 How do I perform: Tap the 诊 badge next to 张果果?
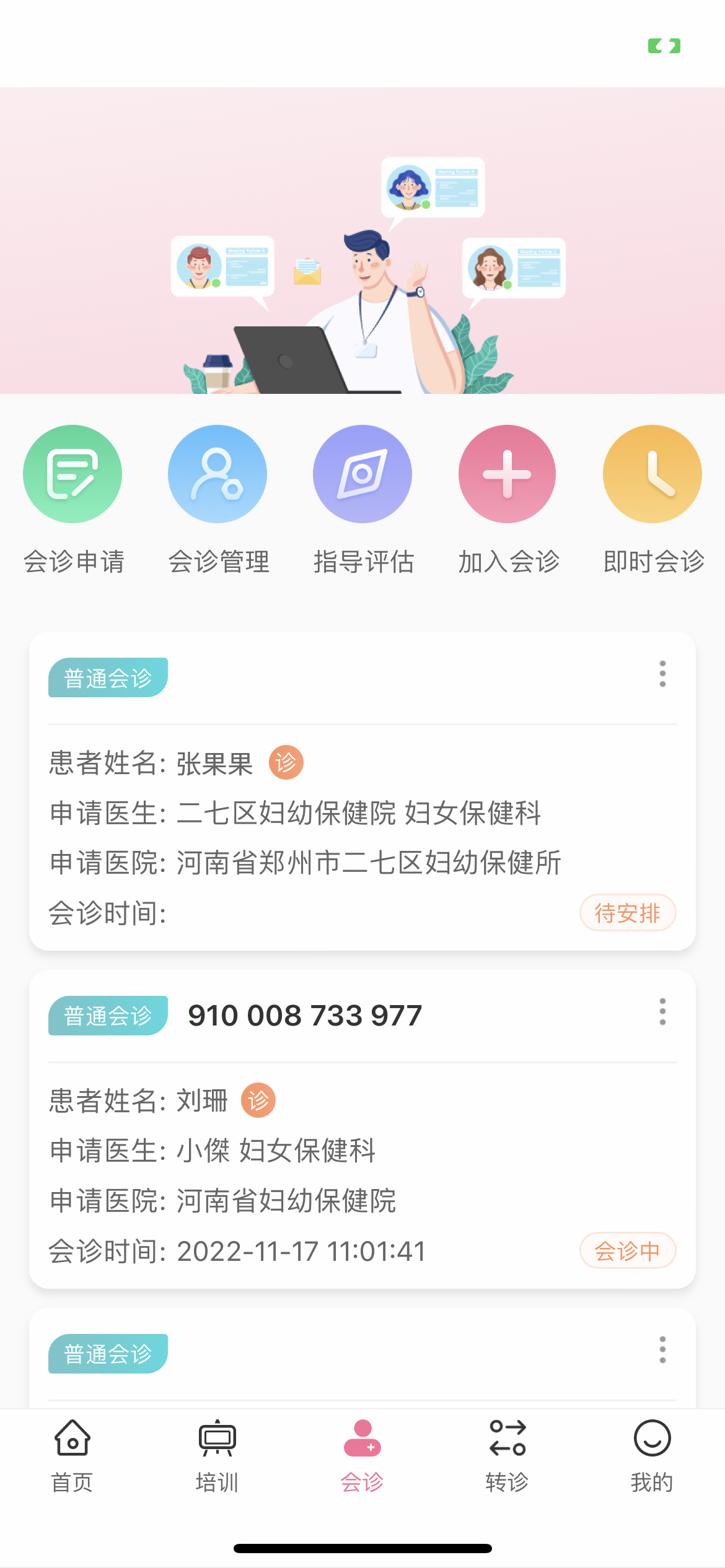[x=285, y=764]
